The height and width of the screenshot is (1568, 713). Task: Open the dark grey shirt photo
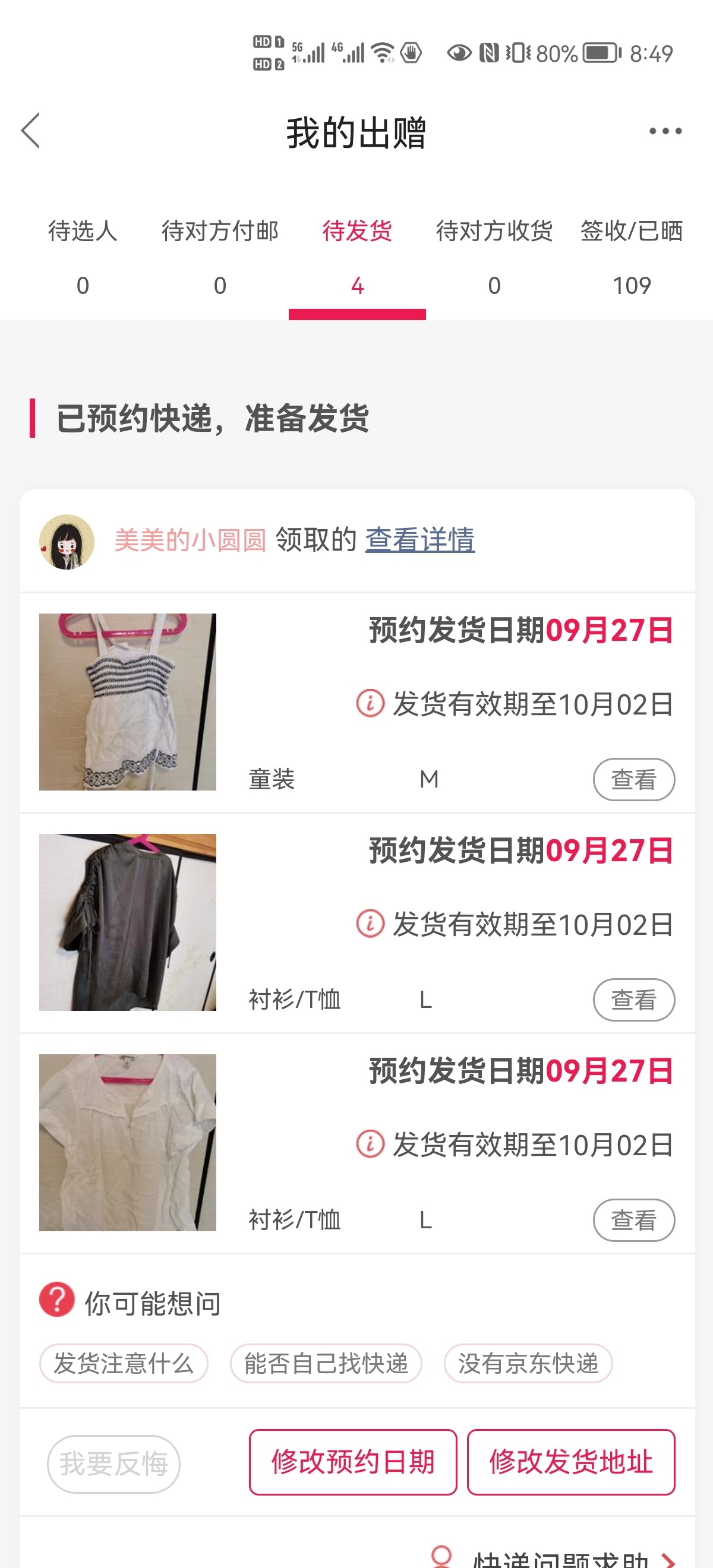127,922
